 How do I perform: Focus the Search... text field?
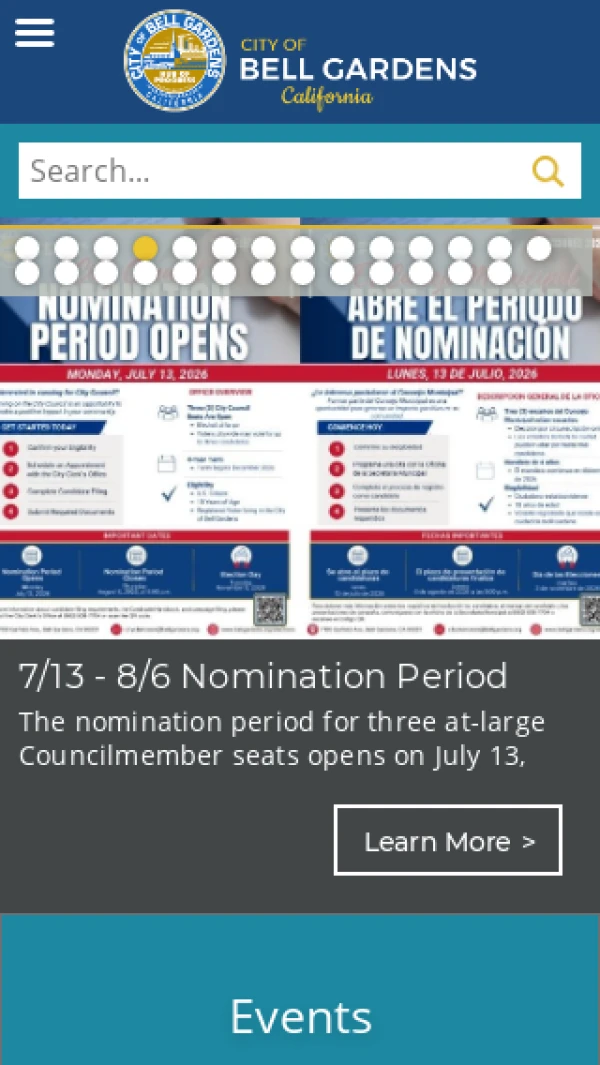pos(272,170)
